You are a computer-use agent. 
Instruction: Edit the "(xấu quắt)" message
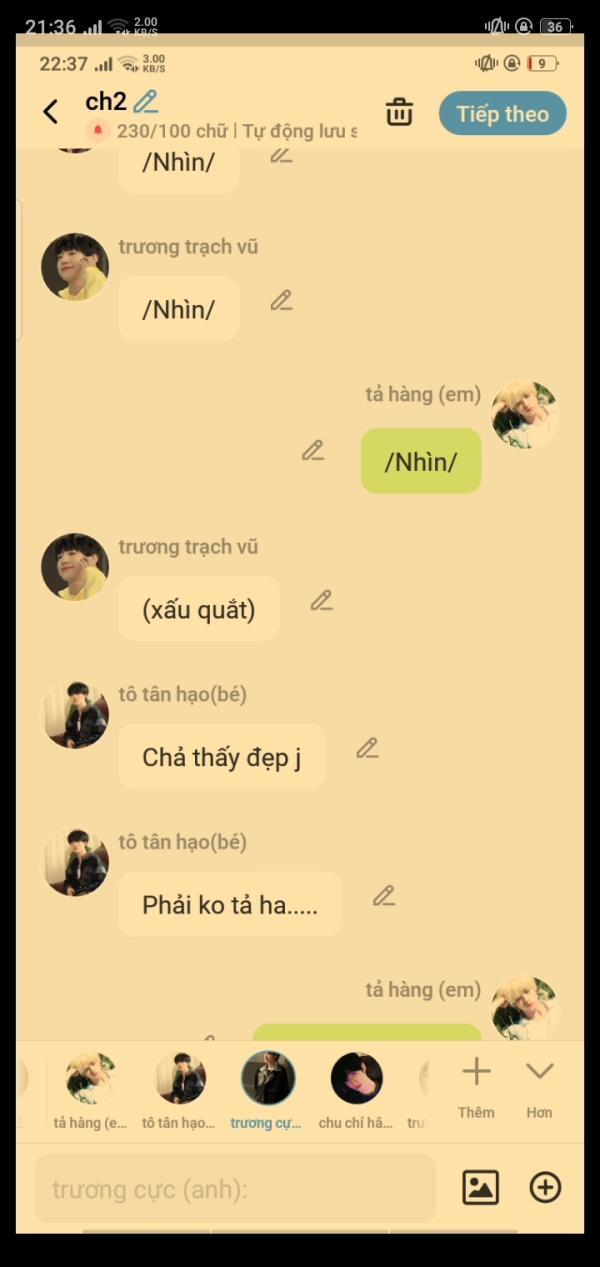[321, 600]
